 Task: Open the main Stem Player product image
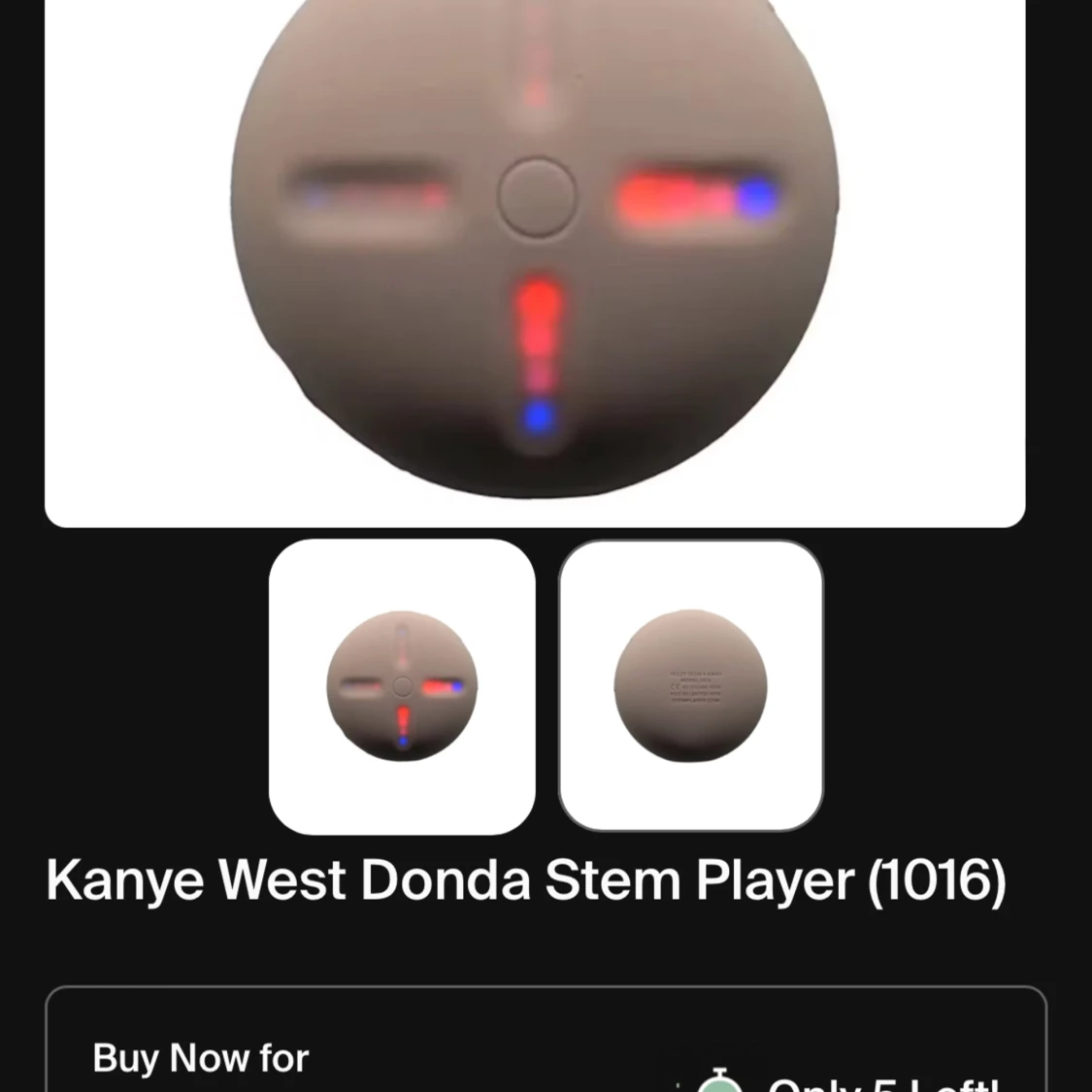[535, 252]
